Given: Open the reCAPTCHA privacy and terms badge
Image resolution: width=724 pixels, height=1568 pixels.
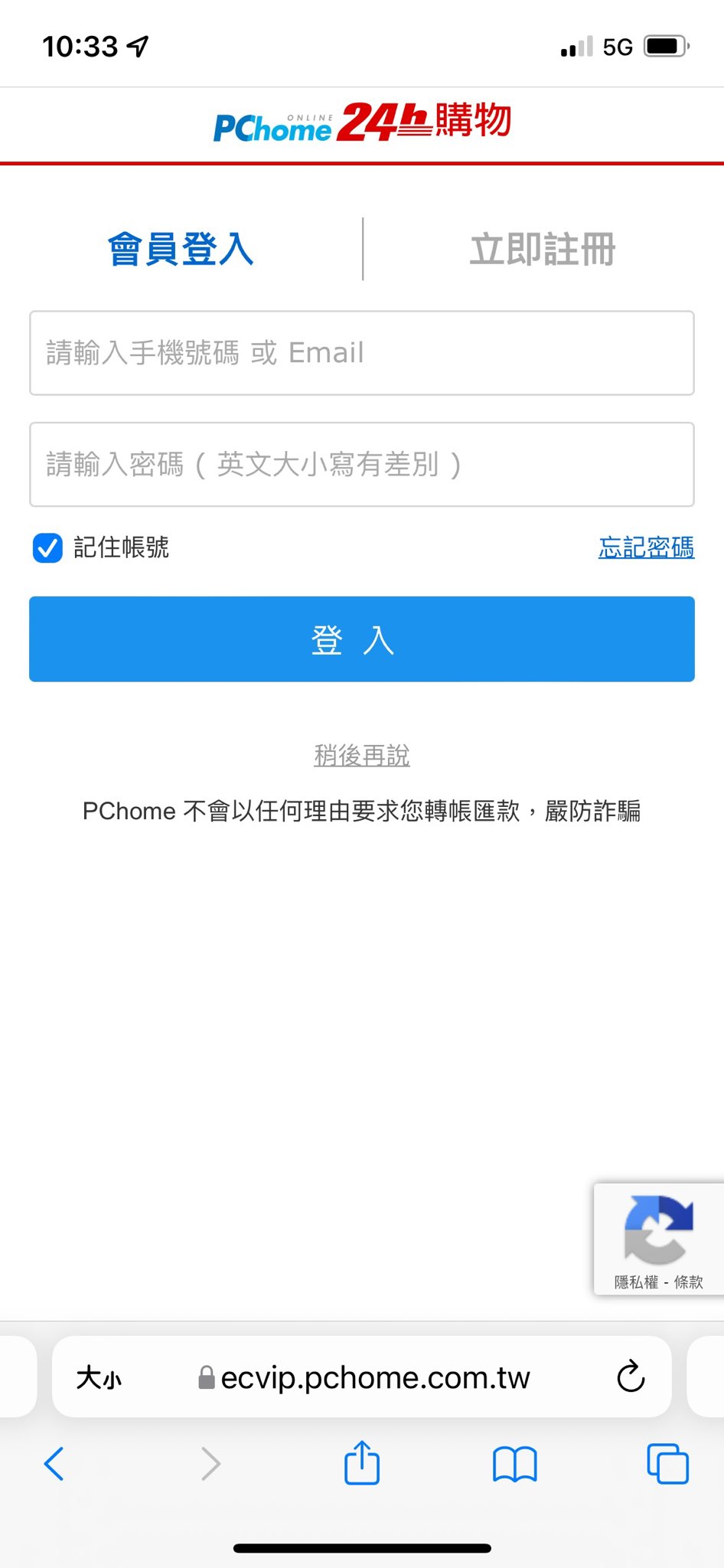Looking at the screenshot, I should [658, 1240].
